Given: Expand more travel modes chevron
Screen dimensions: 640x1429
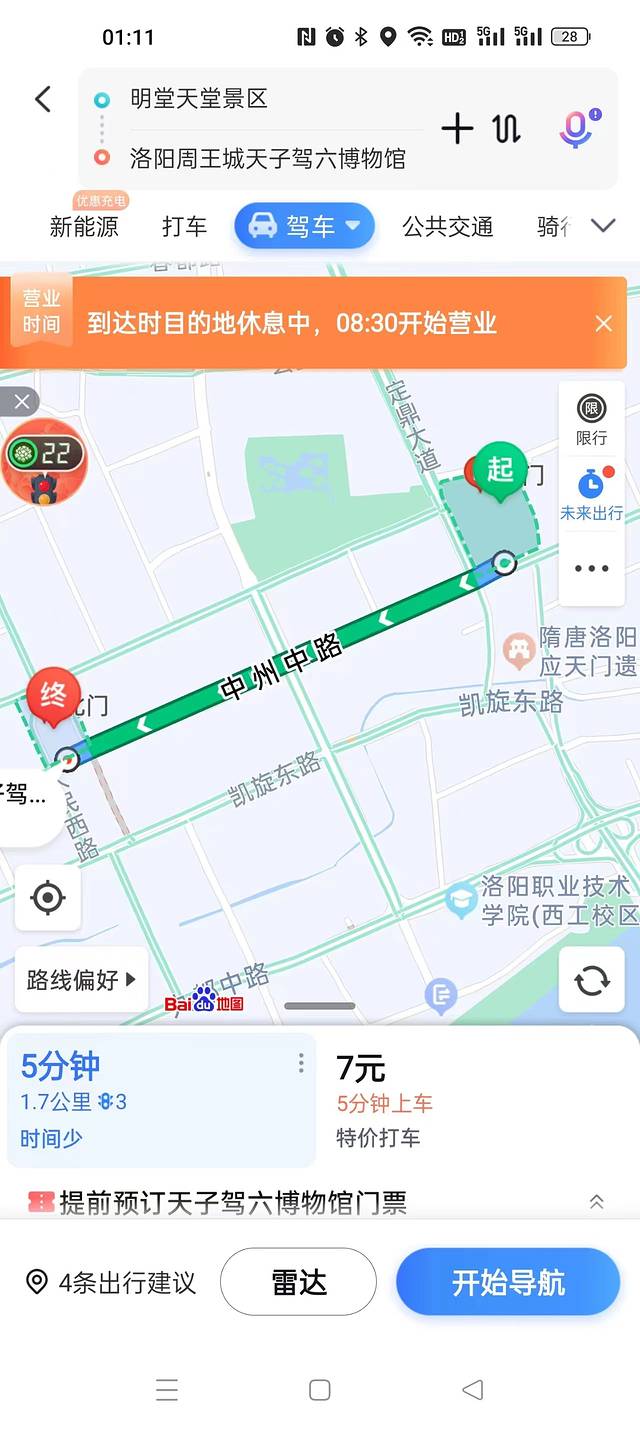Looking at the screenshot, I should [x=603, y=226].
